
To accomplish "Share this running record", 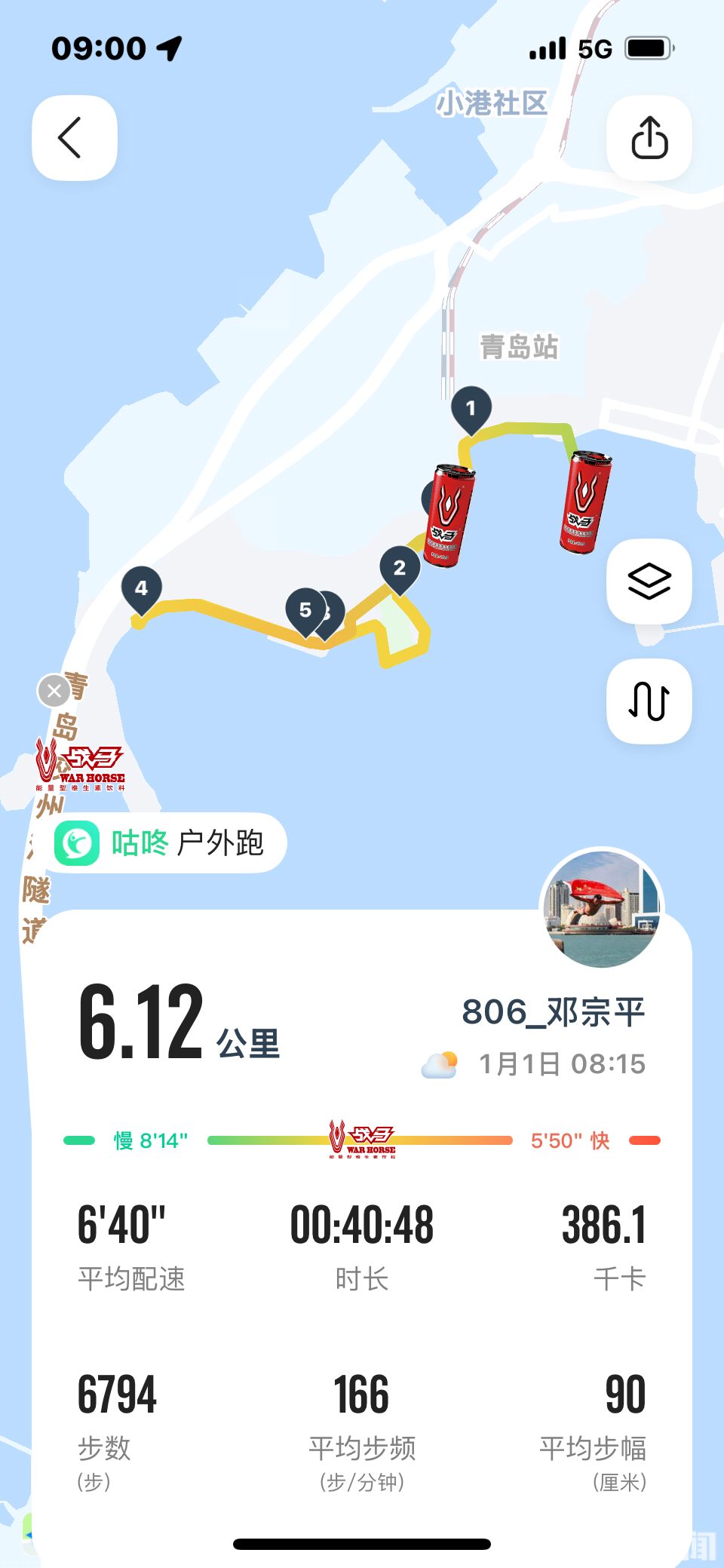I will point(649,138).
